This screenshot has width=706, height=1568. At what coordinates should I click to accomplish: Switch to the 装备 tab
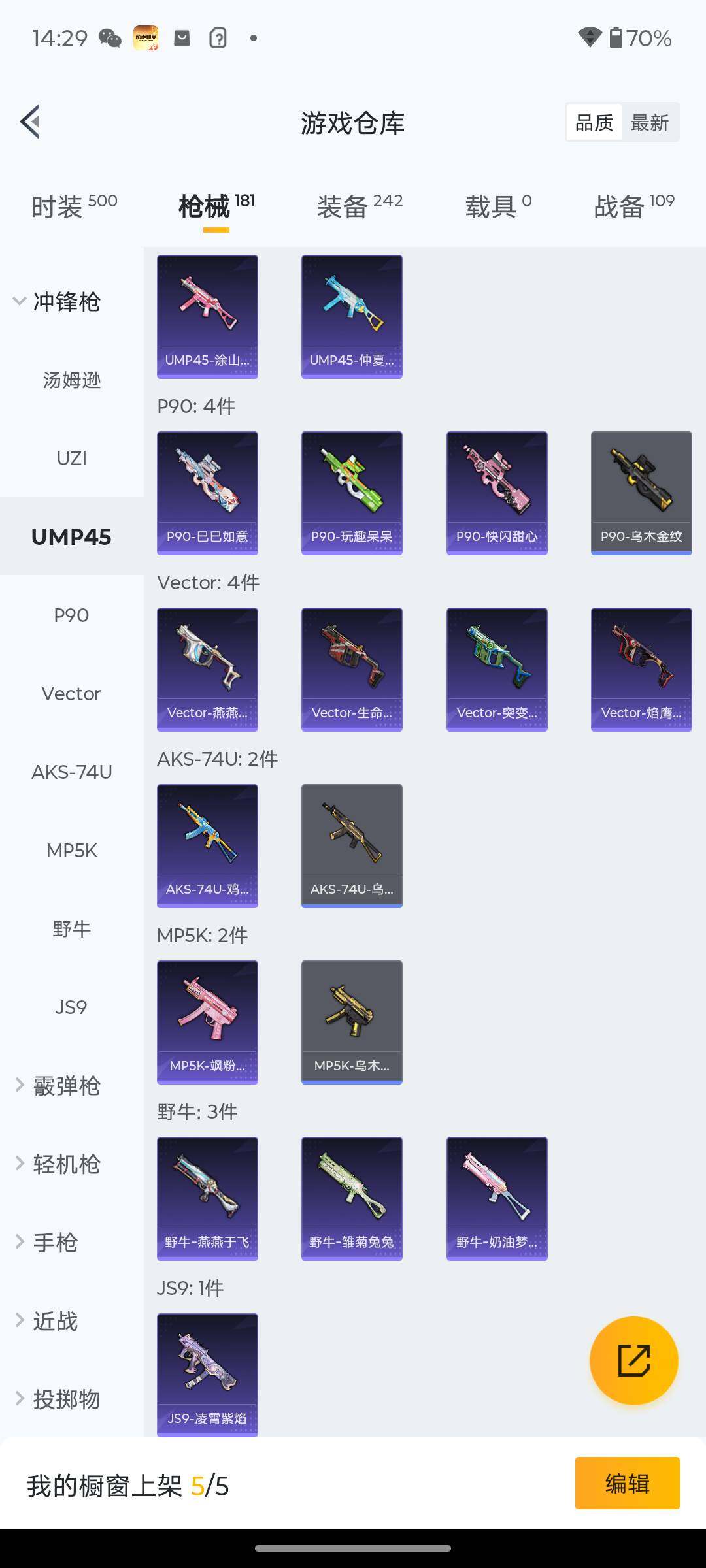point(359,206)
